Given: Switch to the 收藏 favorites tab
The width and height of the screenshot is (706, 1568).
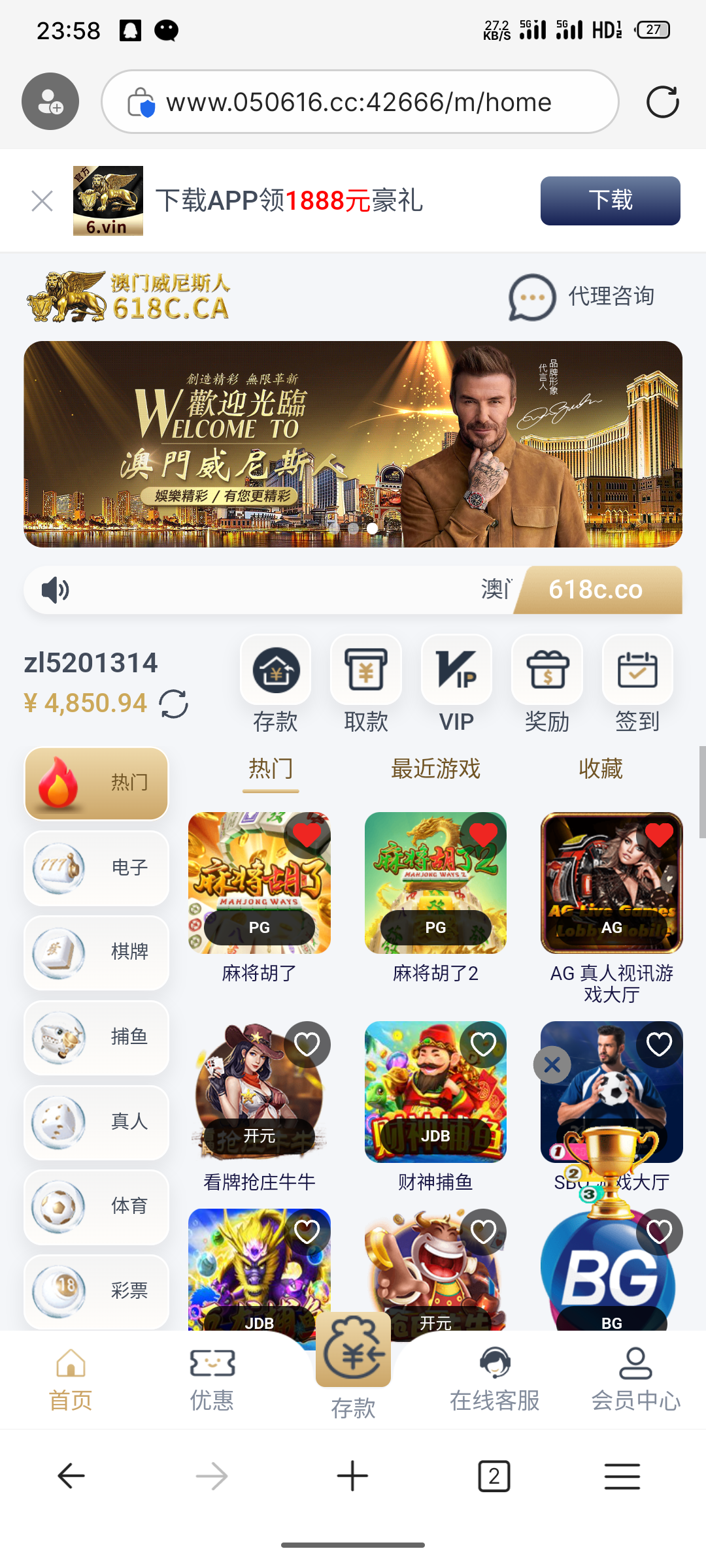Looking at the screenshot, I should (x=600, y=769).
